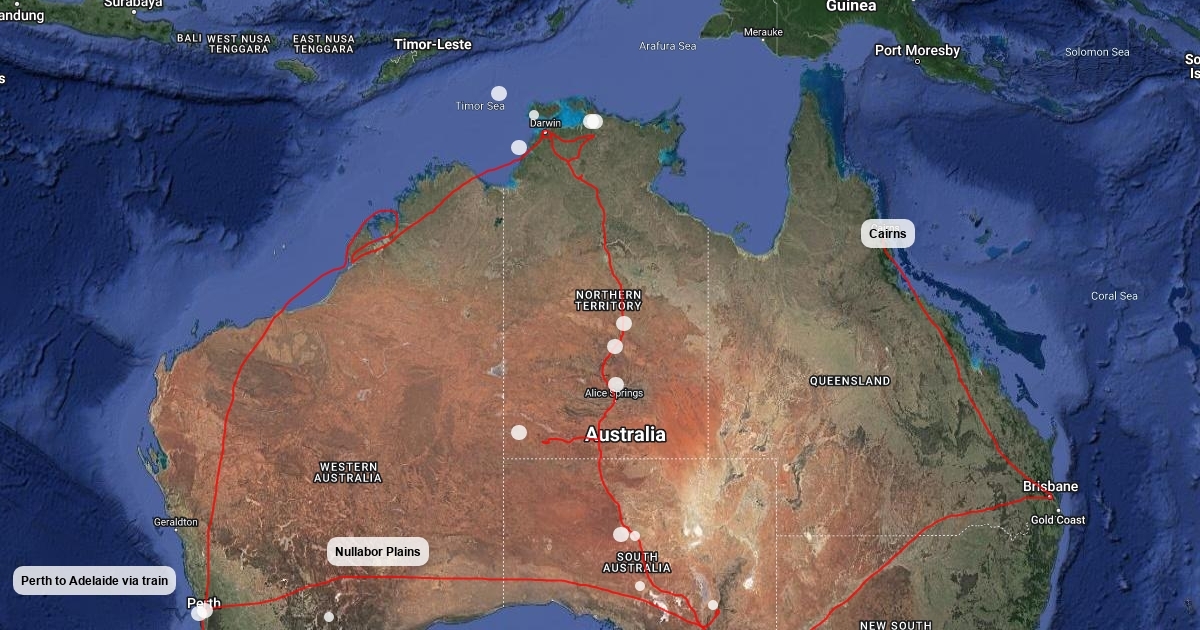1200x630 pixels.
Task: Open the Cairns map marker
Action: click(x=887, y=234)
